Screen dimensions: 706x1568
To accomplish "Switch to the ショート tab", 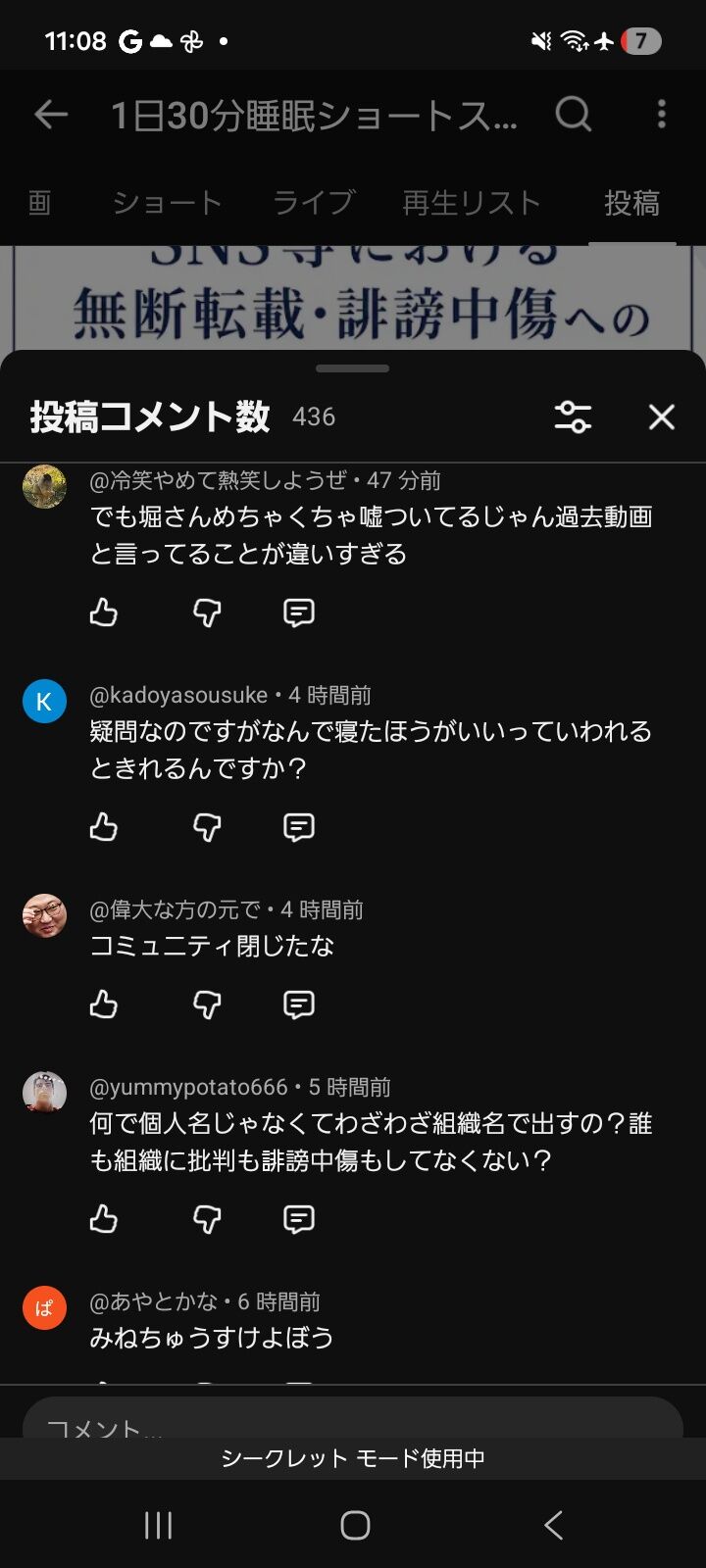I will (167, 203).
